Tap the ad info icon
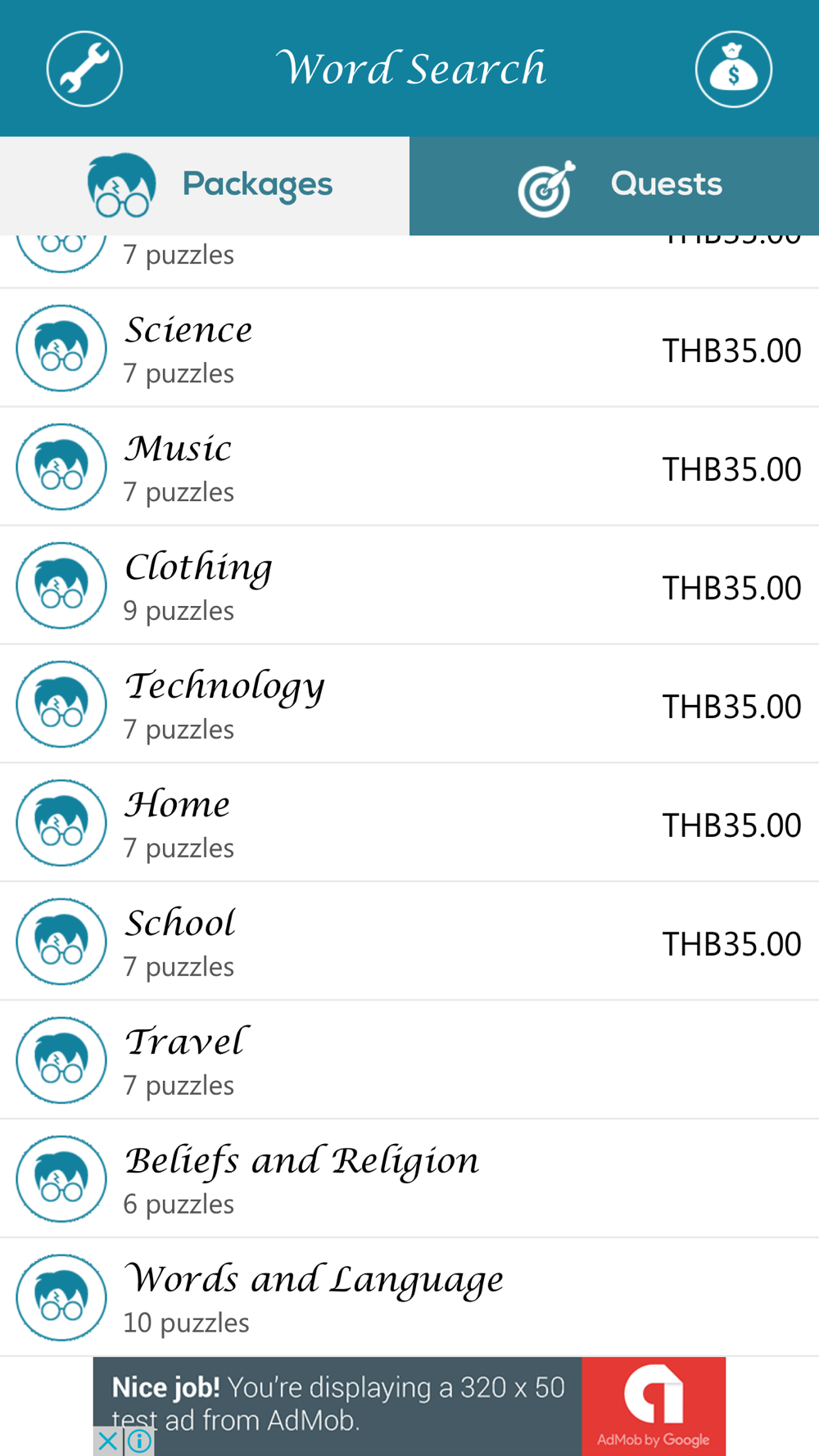 click(x=139, y=1441)
